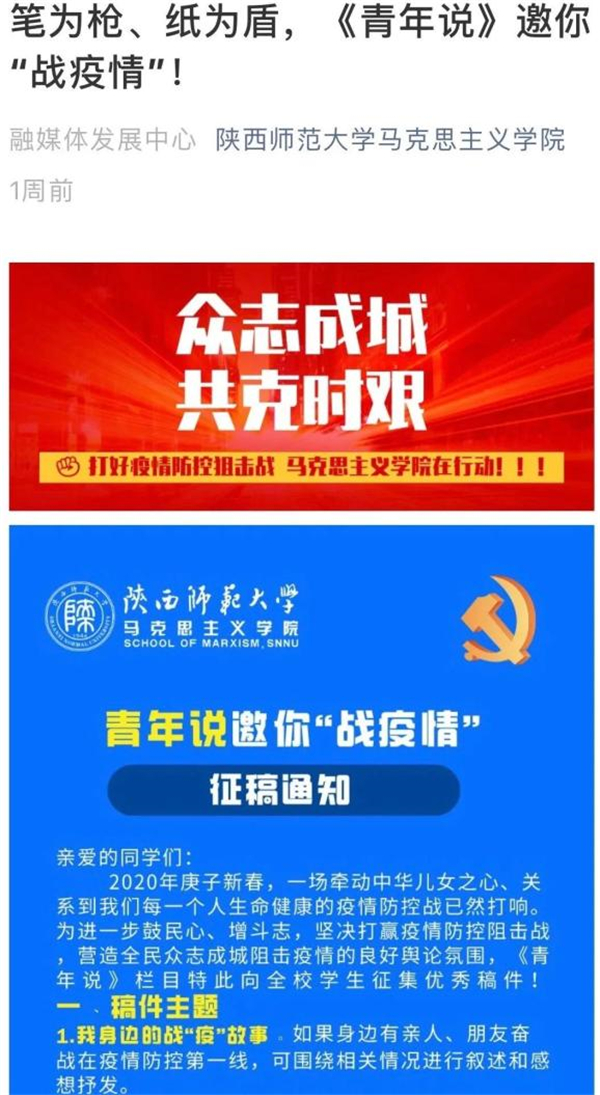Open the 陕西师范大学马克思主义学院 account link
The height and width of the screenshot is (1095, 600).
[x=390, y=139]
